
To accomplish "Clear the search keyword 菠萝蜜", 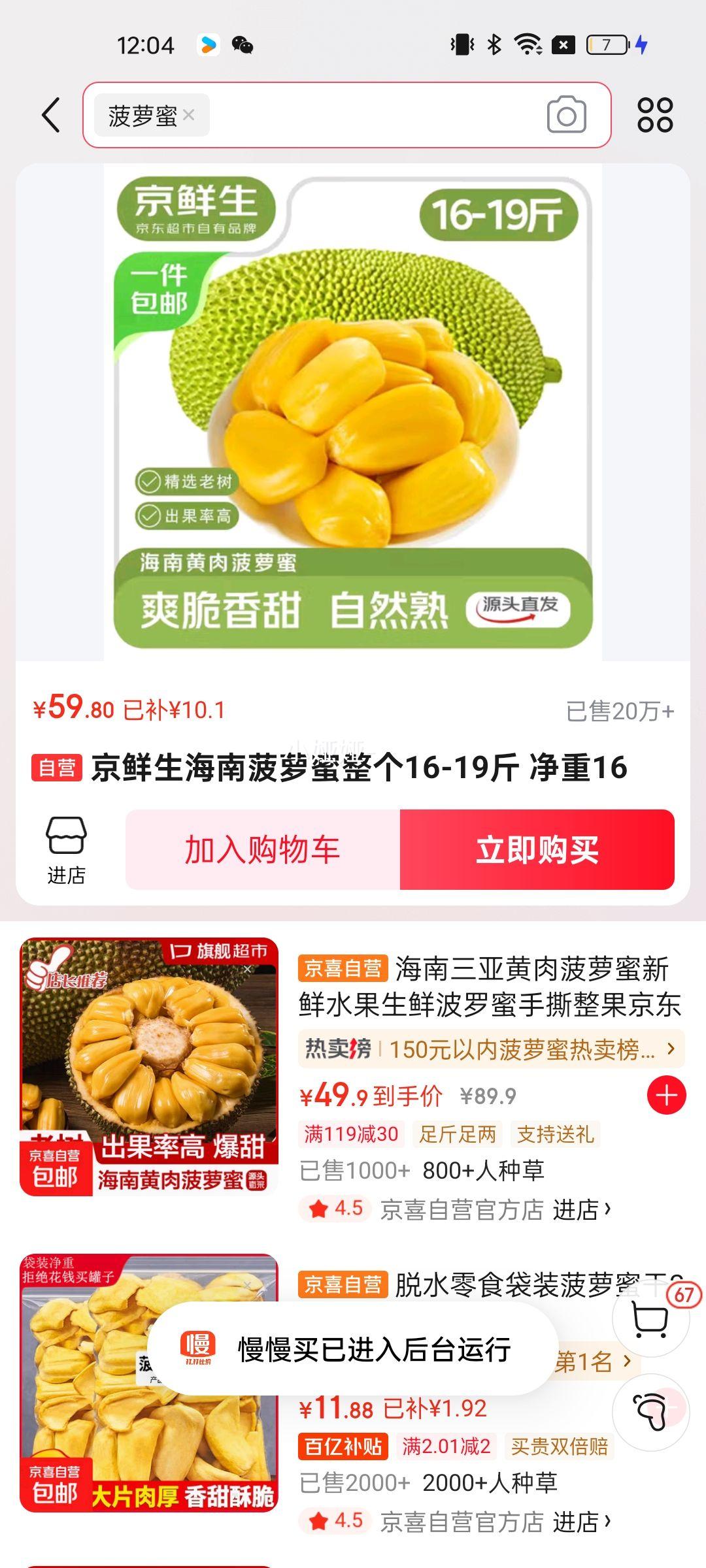I will 189,114.
